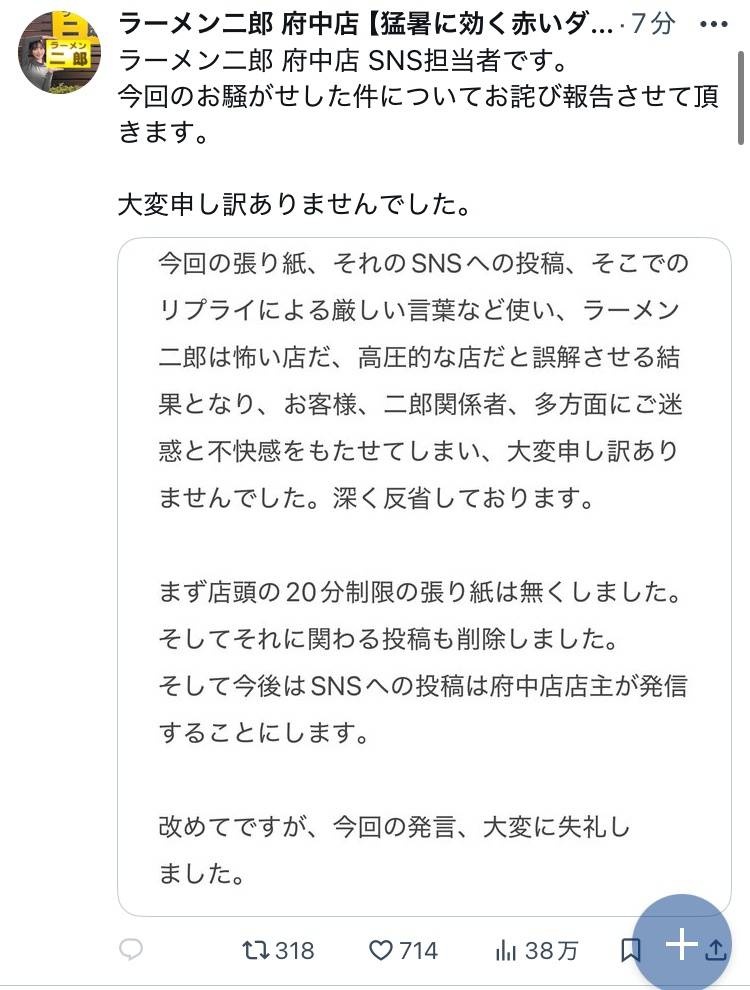The image size is (750, 990).
Task: Repost this post with 318 reposts
Action: pyautogui.click(x=280, y=950)
